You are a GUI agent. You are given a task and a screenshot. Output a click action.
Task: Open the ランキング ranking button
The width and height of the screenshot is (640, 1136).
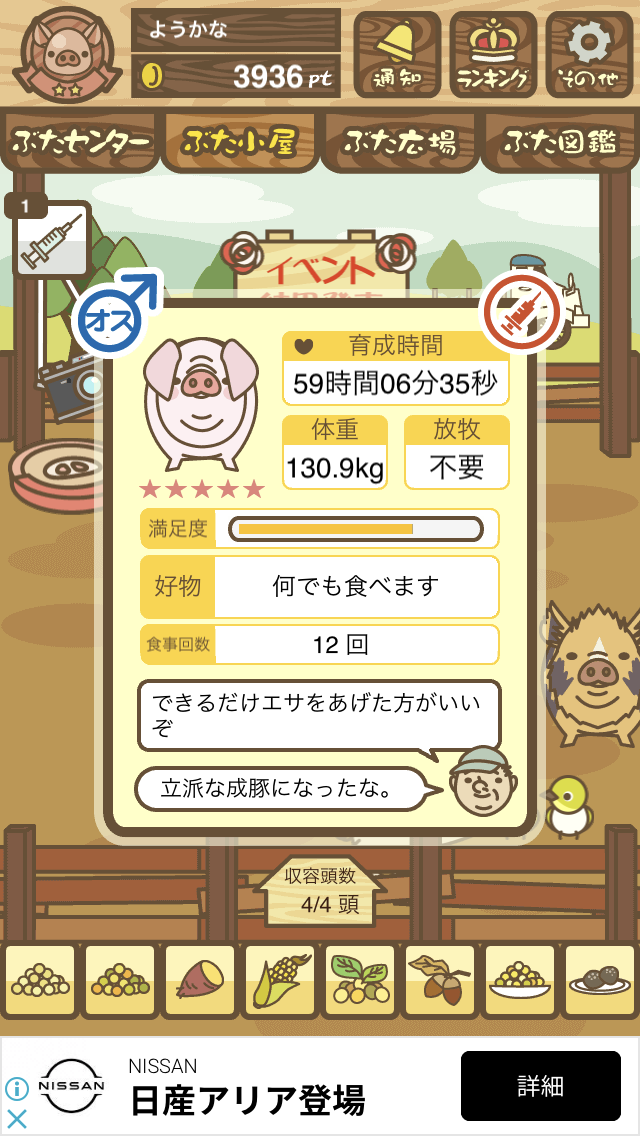coord(493,54)
